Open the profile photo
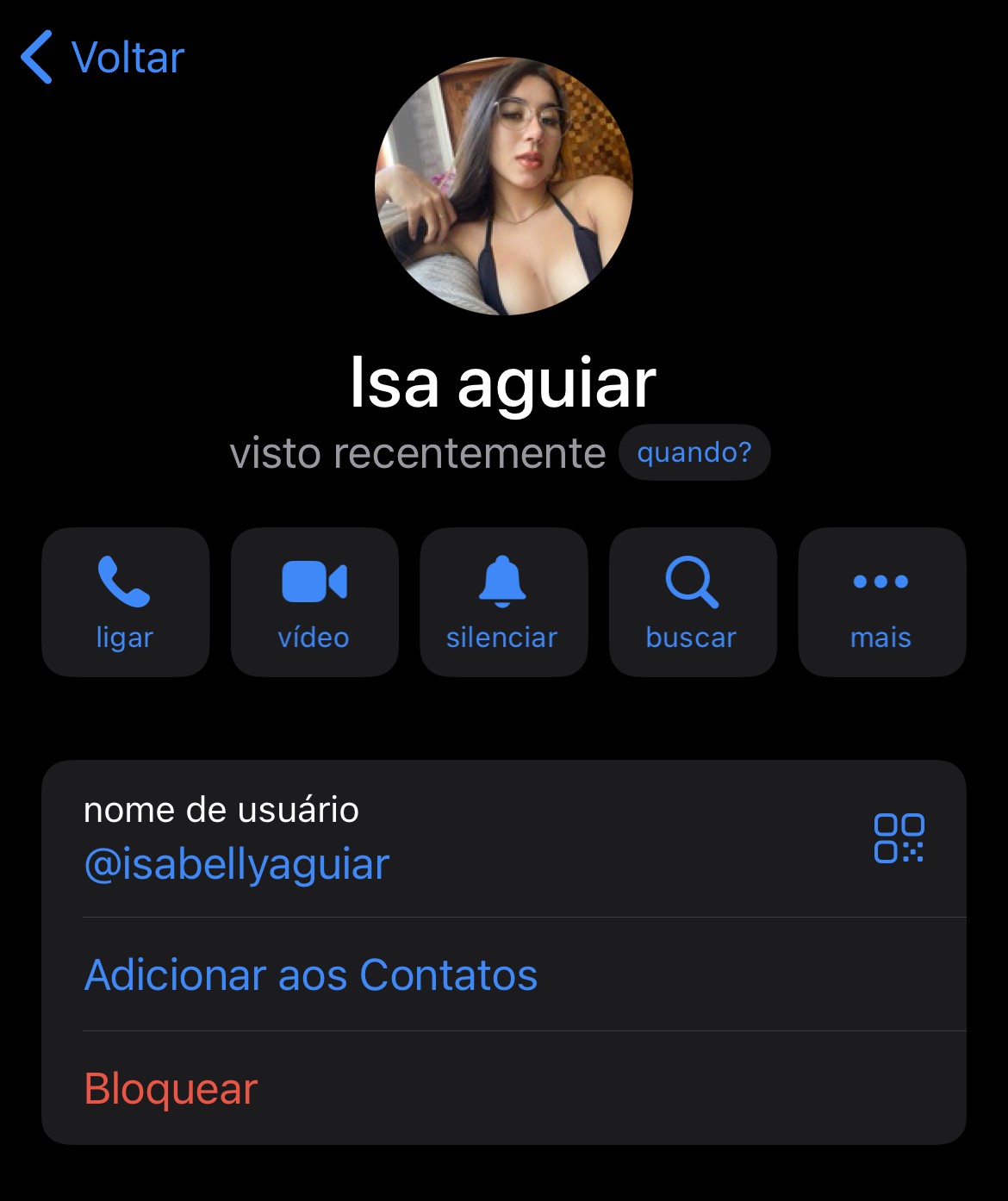 (x=504, y=186)
